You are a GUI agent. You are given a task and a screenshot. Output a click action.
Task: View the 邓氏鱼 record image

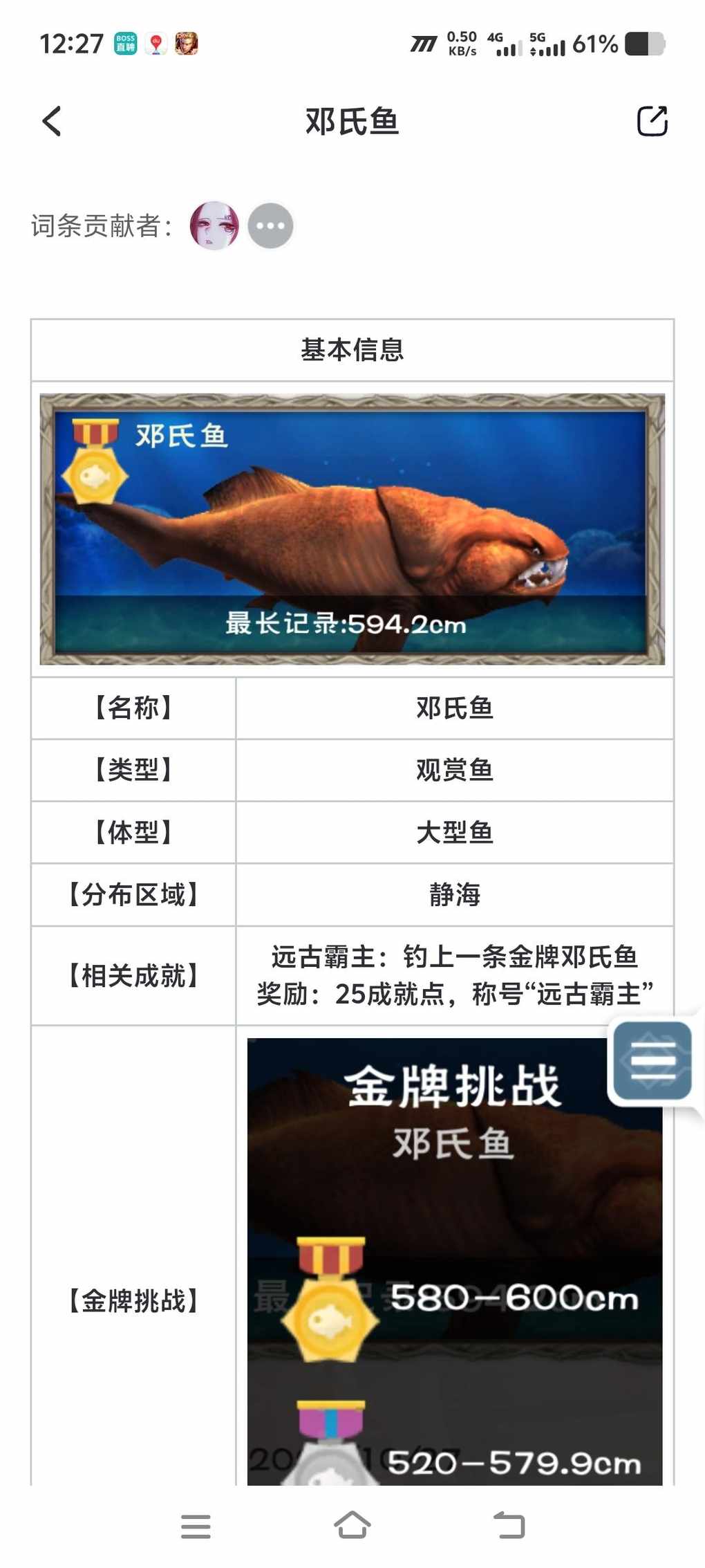[352, 529]
